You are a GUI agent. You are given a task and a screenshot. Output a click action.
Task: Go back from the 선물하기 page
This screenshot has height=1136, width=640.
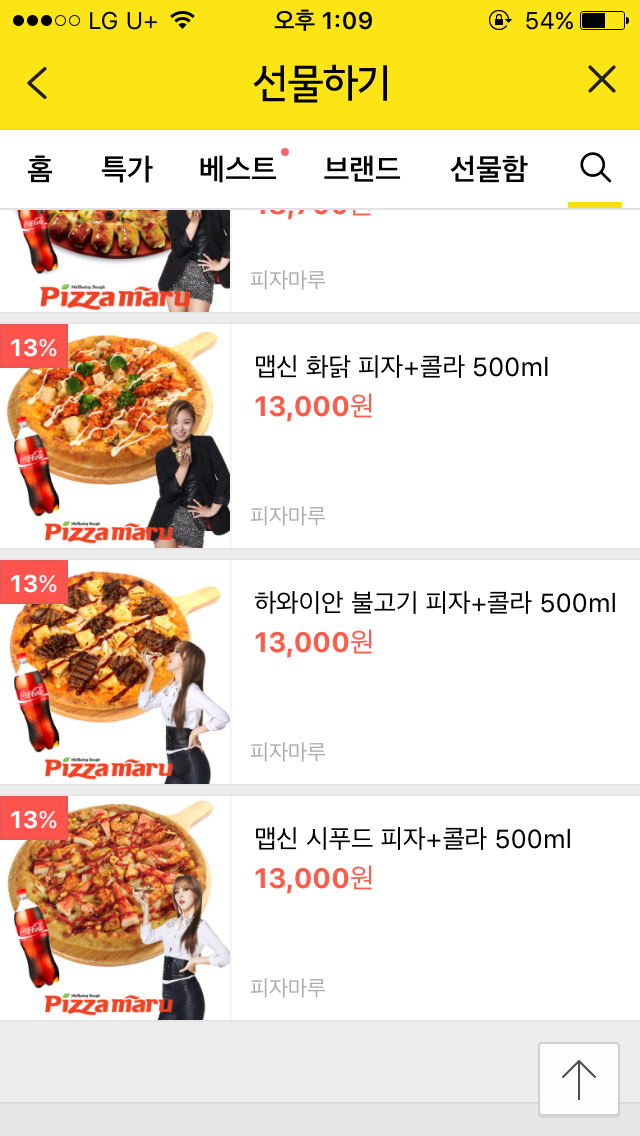point(37,82)
